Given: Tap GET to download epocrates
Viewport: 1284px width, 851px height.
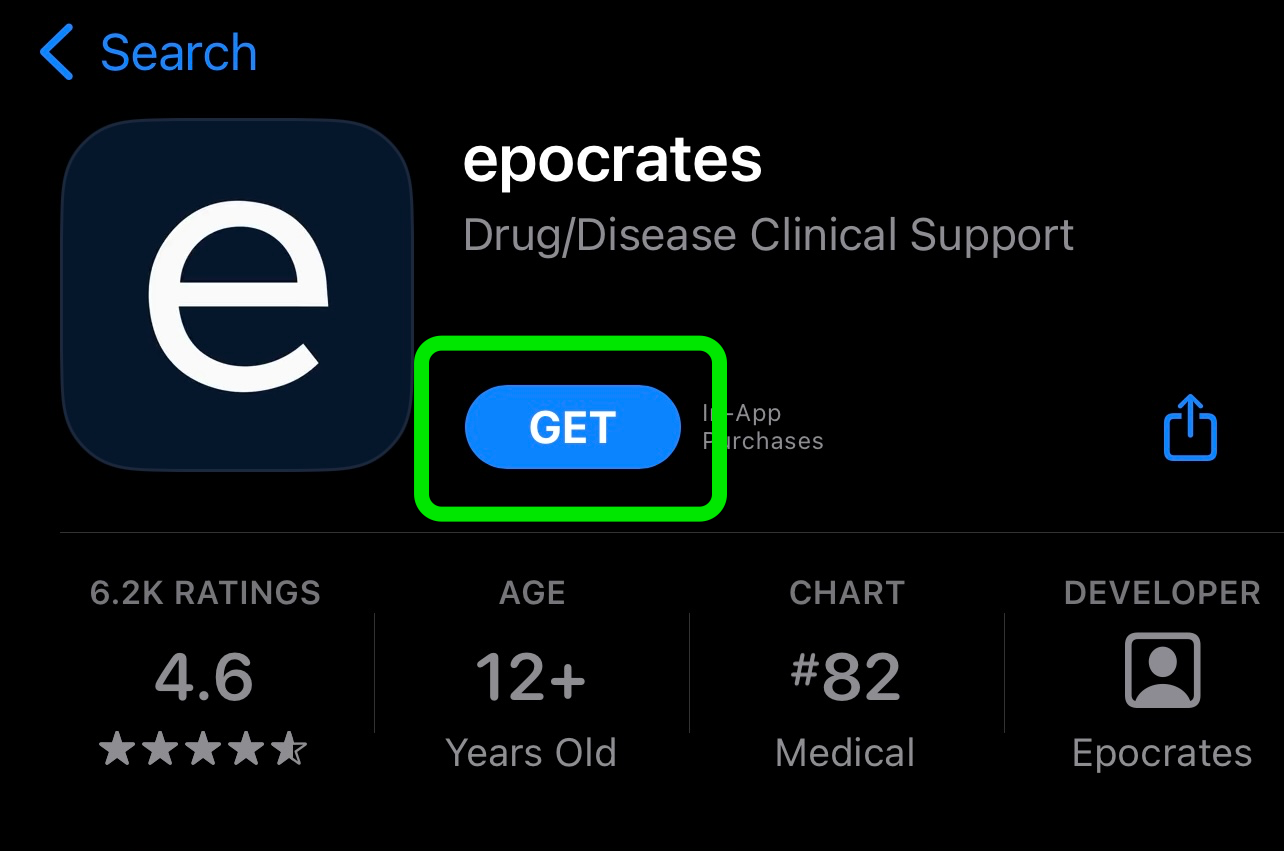Looking at the screenshot, I should 572,427.
